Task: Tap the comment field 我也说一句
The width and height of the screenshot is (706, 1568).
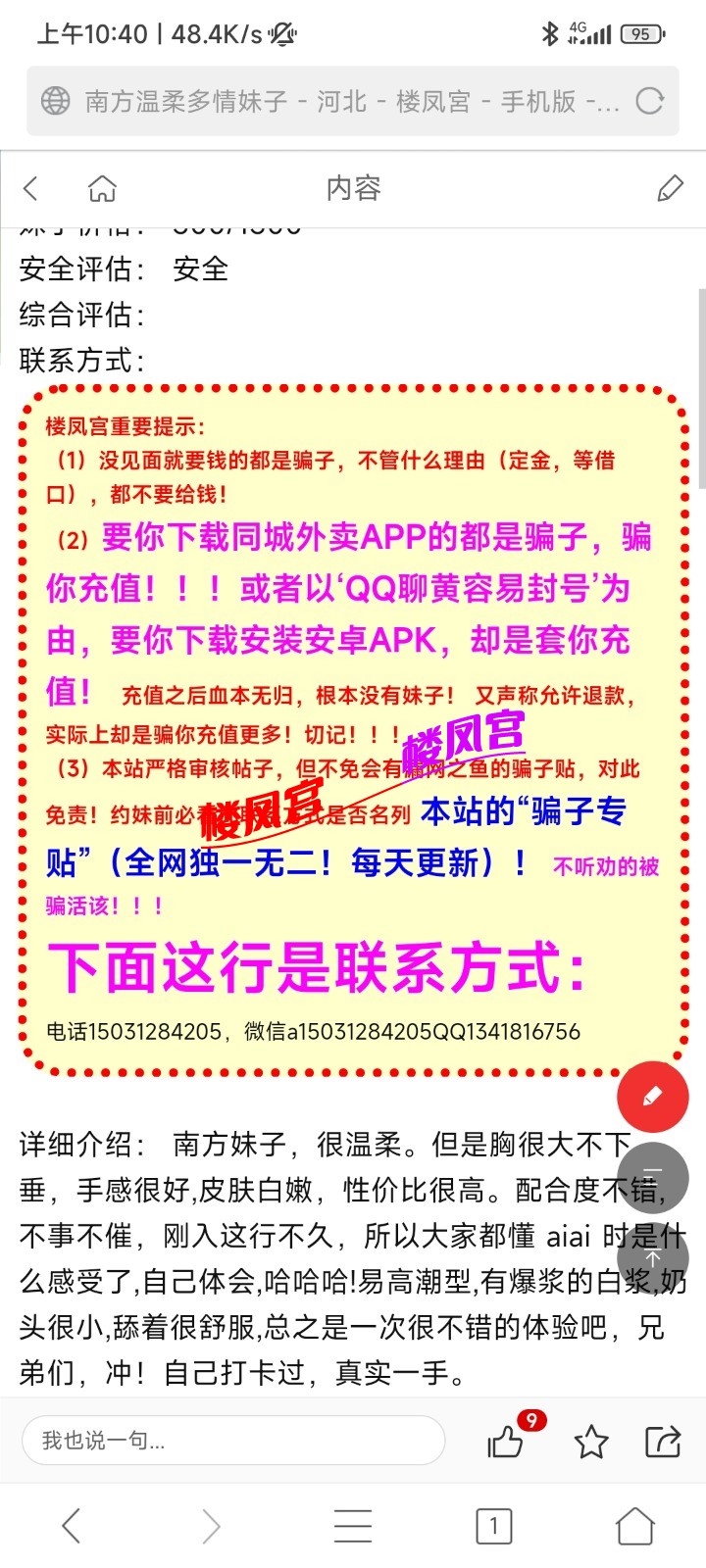Action: [x=232, y=1441]
